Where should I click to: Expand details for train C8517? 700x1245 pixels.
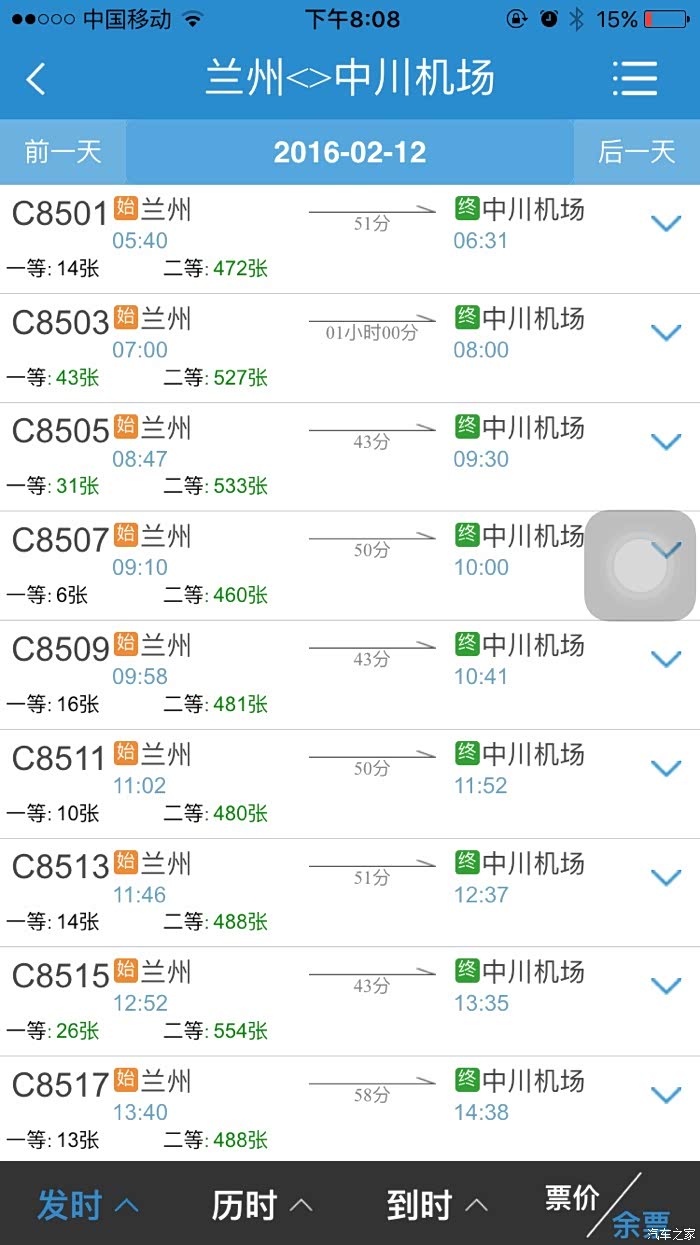[666, 1095]
